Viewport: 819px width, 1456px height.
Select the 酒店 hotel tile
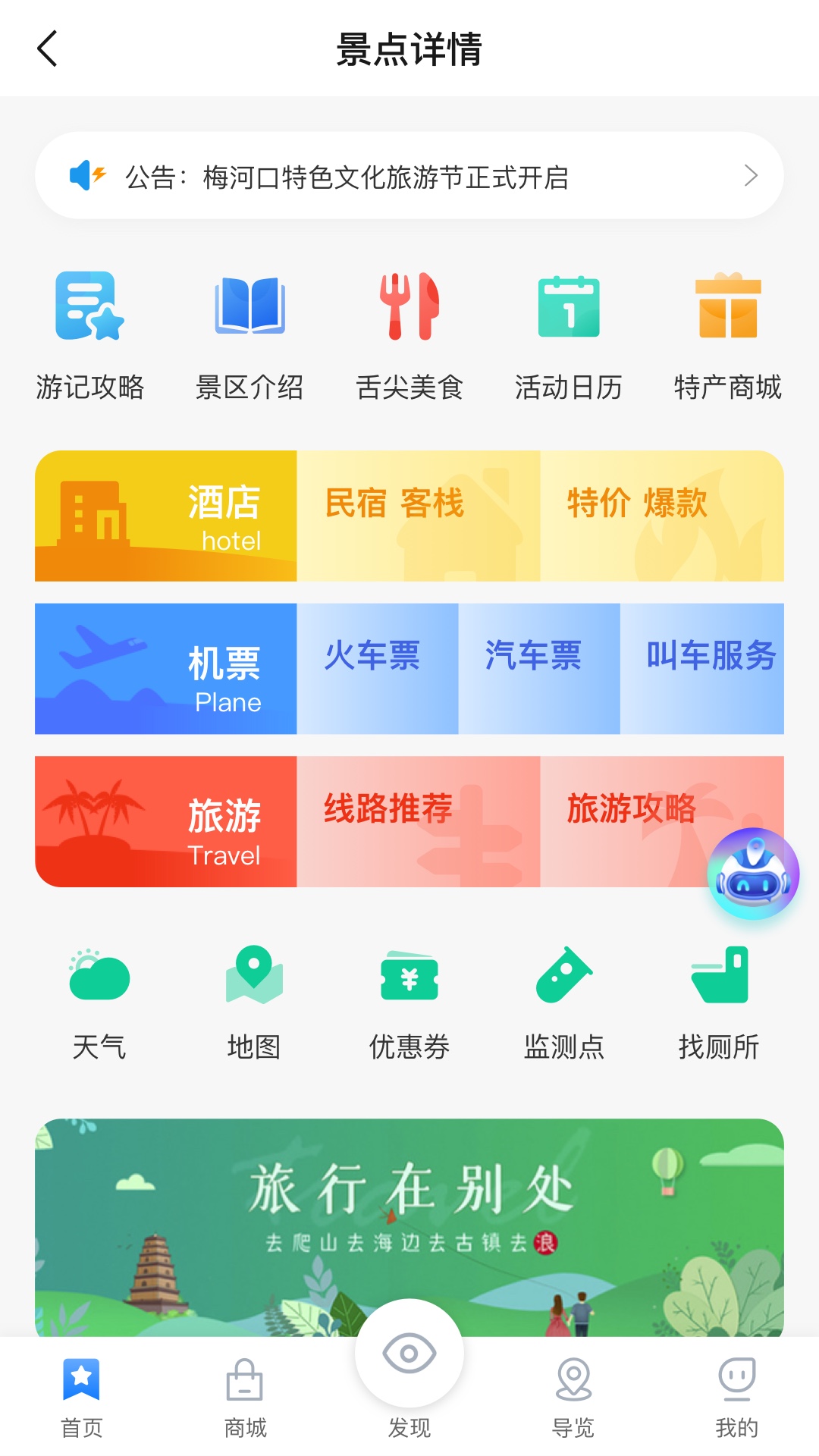[x=166, y=516]
